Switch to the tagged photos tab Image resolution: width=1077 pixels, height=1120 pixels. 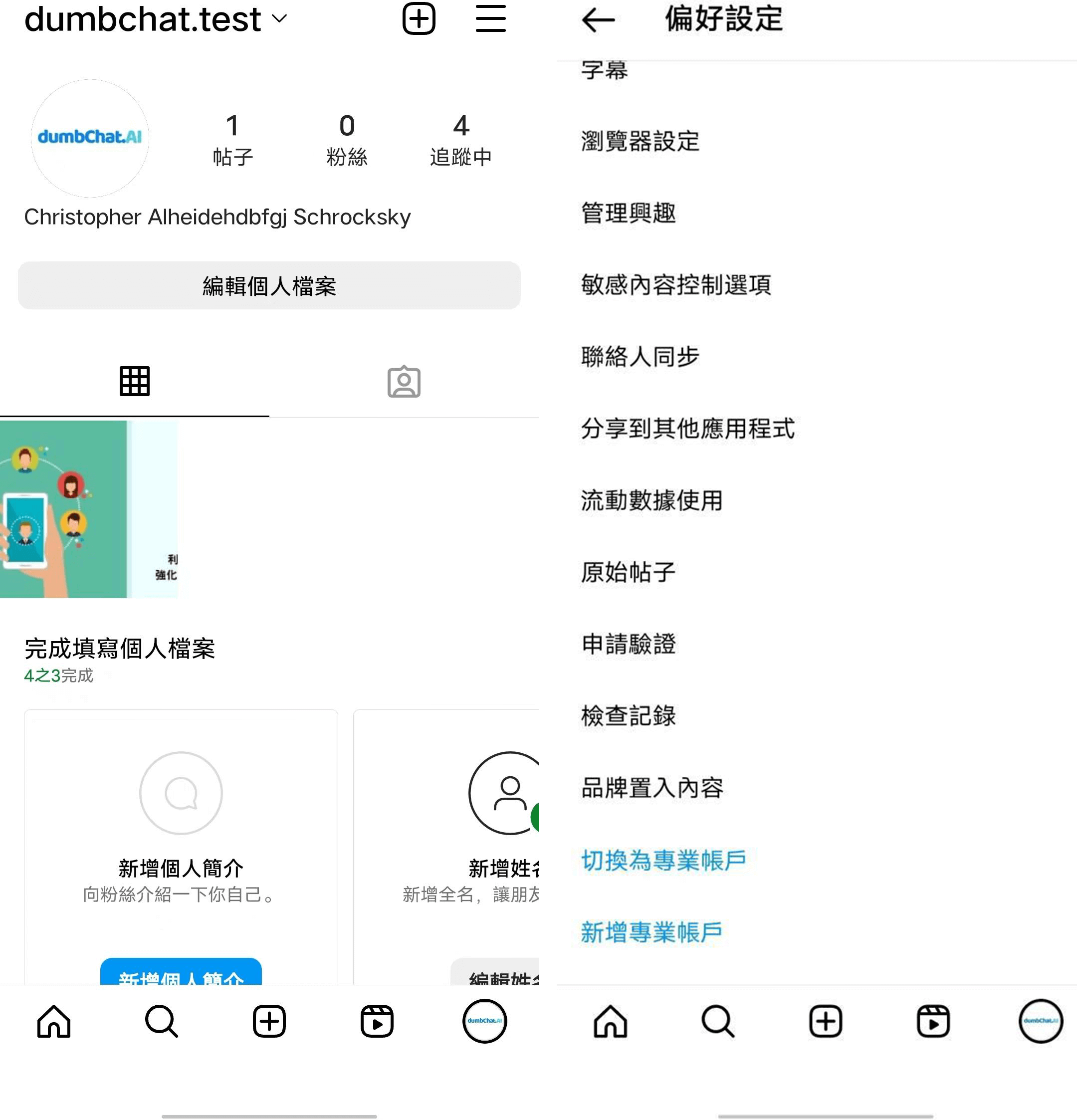(x=404, y=381)
